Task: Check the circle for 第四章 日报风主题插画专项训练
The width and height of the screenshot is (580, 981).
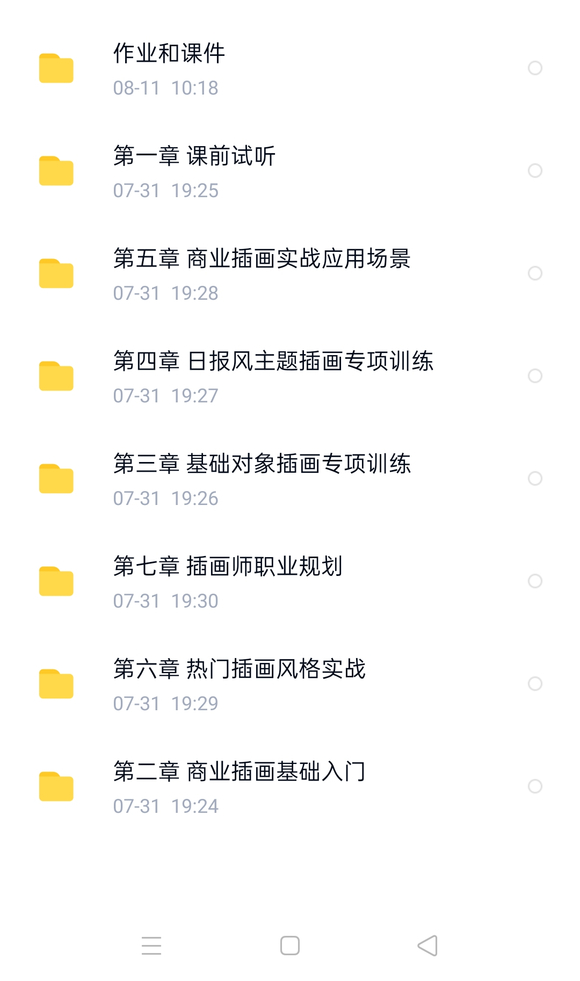Action: (x=535, y=375)
